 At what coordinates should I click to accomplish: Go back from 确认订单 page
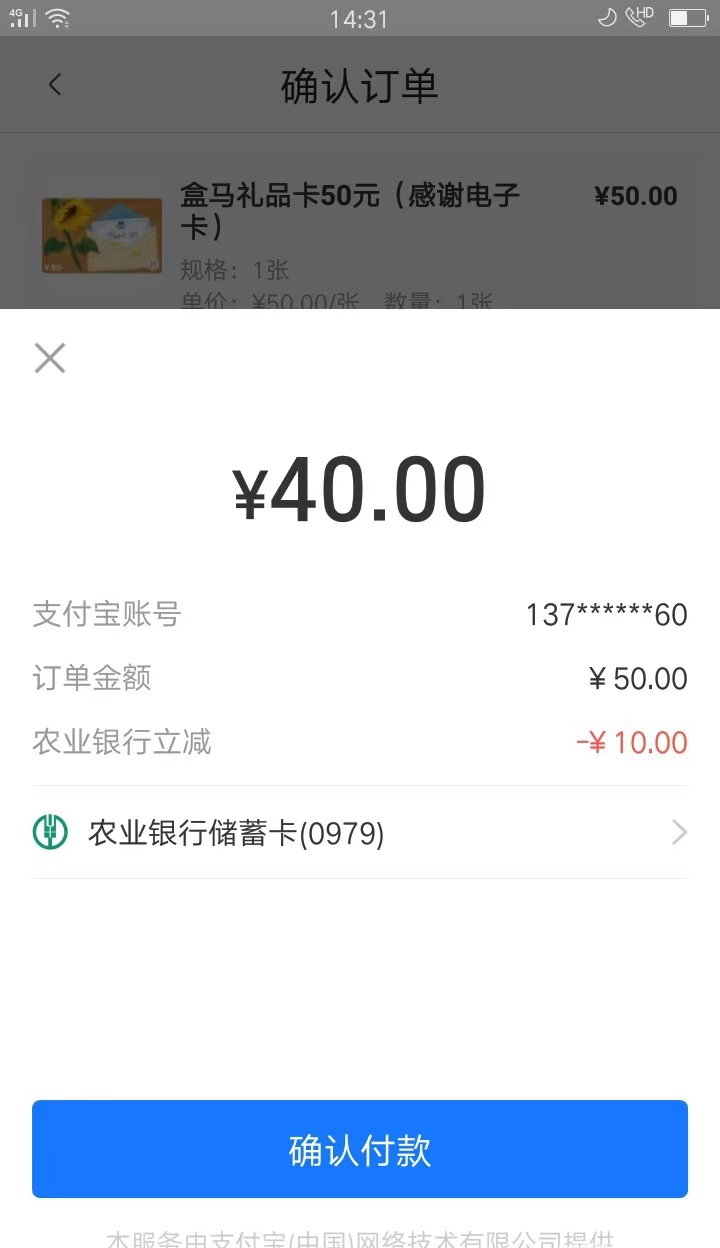pyautogui.click(x=55, y=86)
